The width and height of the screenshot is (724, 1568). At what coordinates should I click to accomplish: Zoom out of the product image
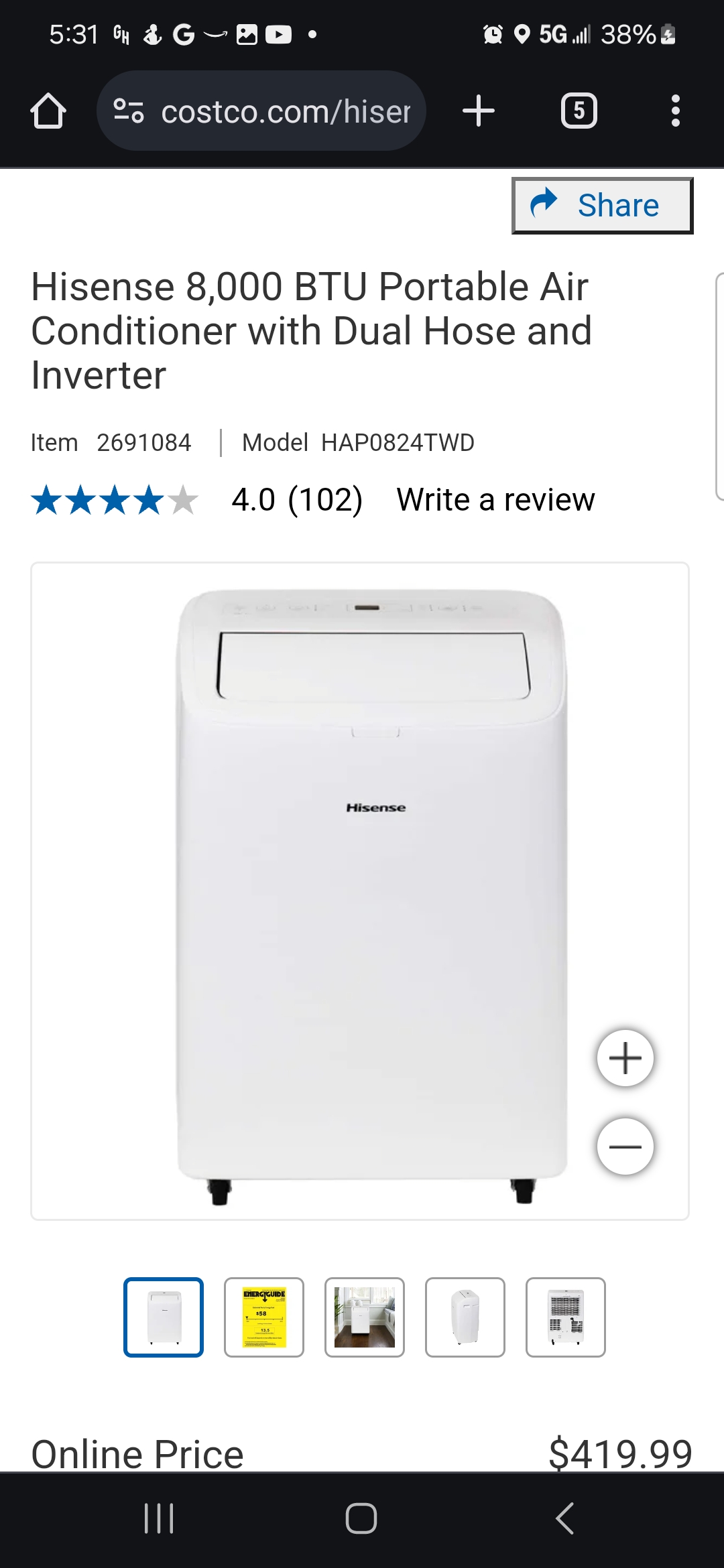click(x=625, y=1146)
